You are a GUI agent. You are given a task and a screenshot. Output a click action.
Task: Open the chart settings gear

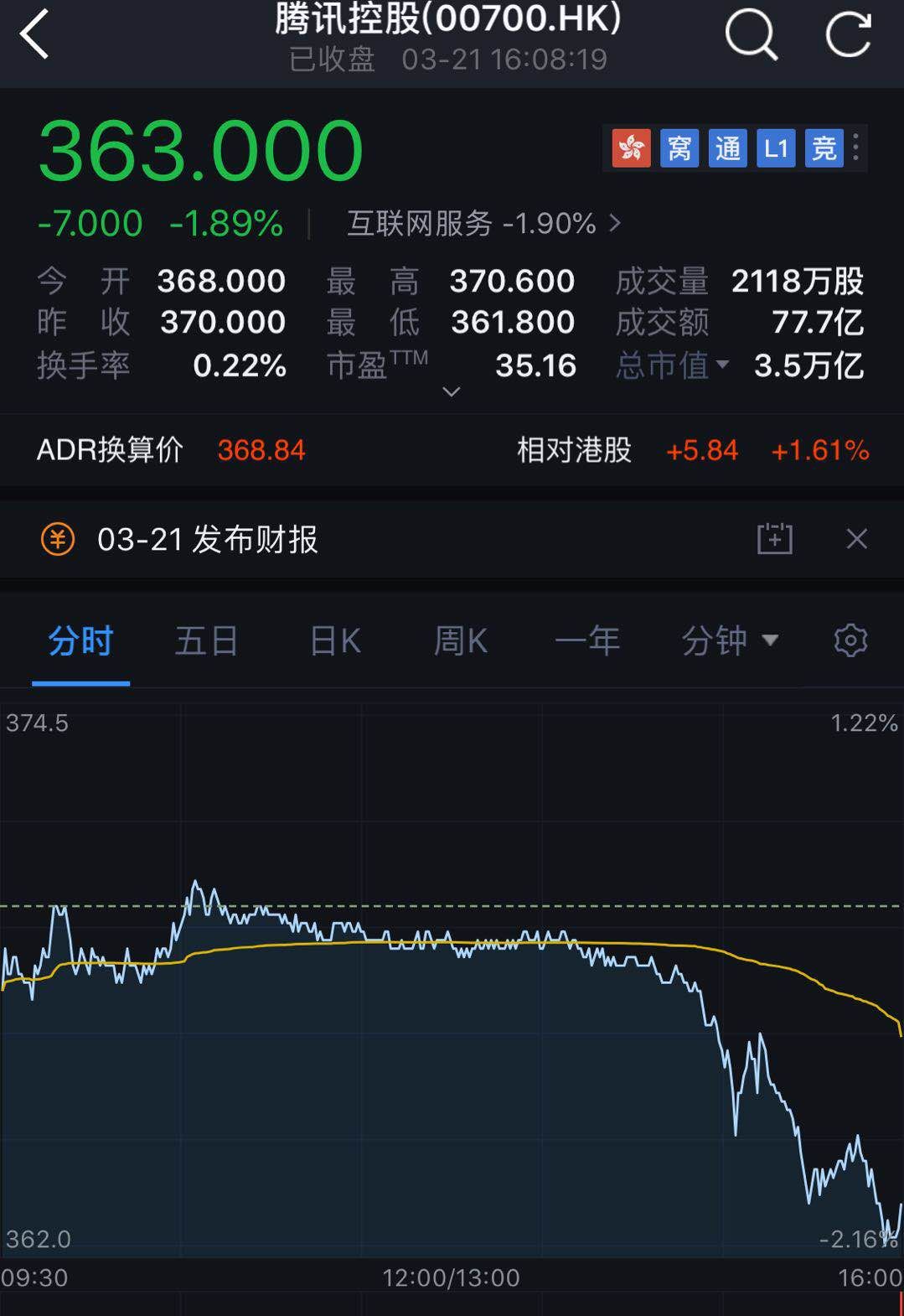coord(850,640)
